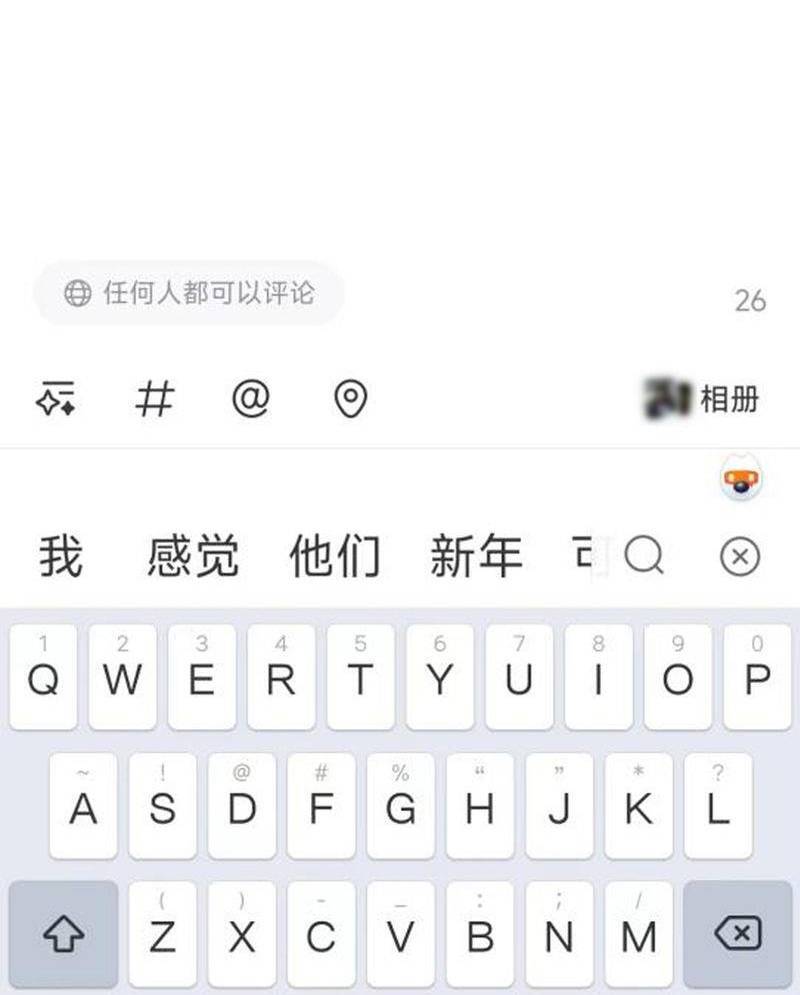Insert a hashtag topic
800x995 pixels.
click(x=154, y=400)
